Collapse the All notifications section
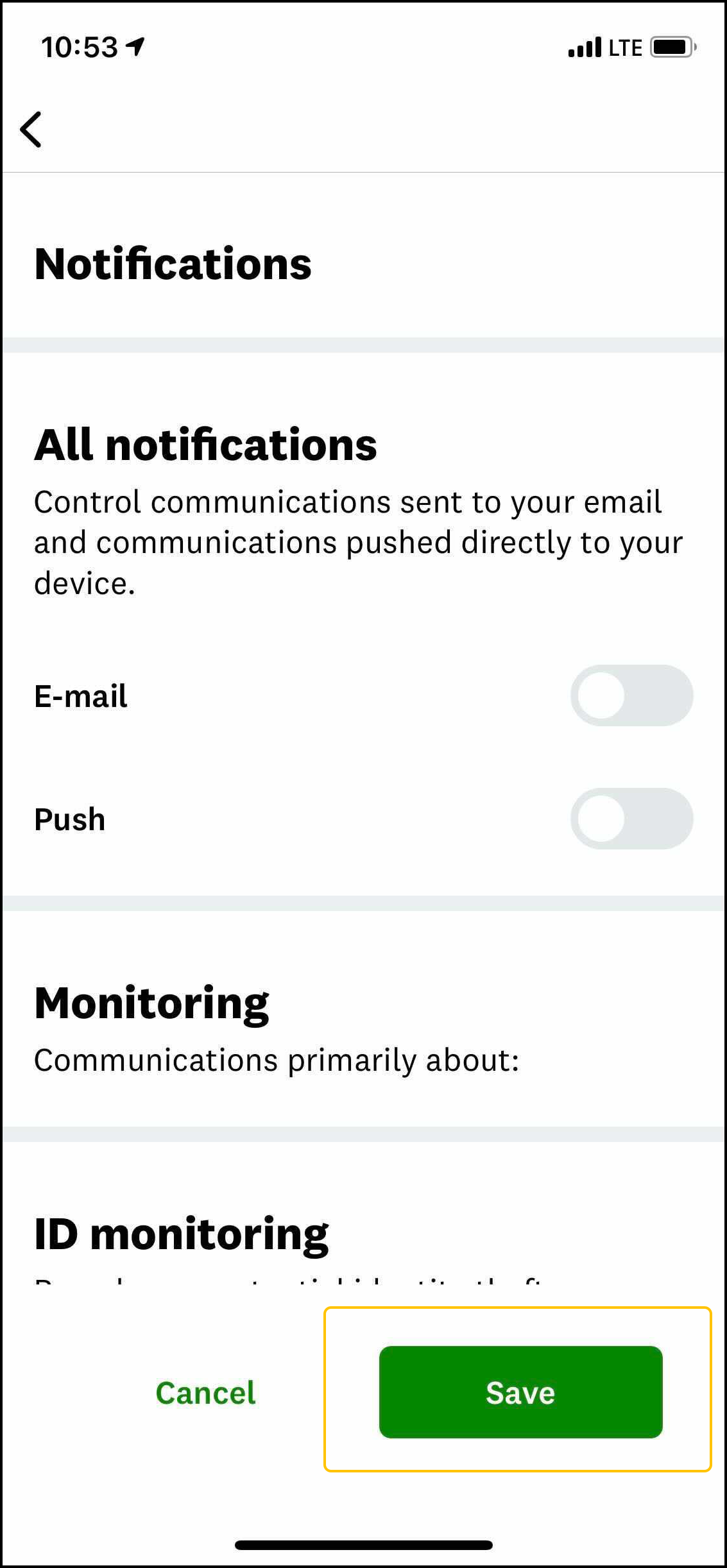 click(205, 444)
